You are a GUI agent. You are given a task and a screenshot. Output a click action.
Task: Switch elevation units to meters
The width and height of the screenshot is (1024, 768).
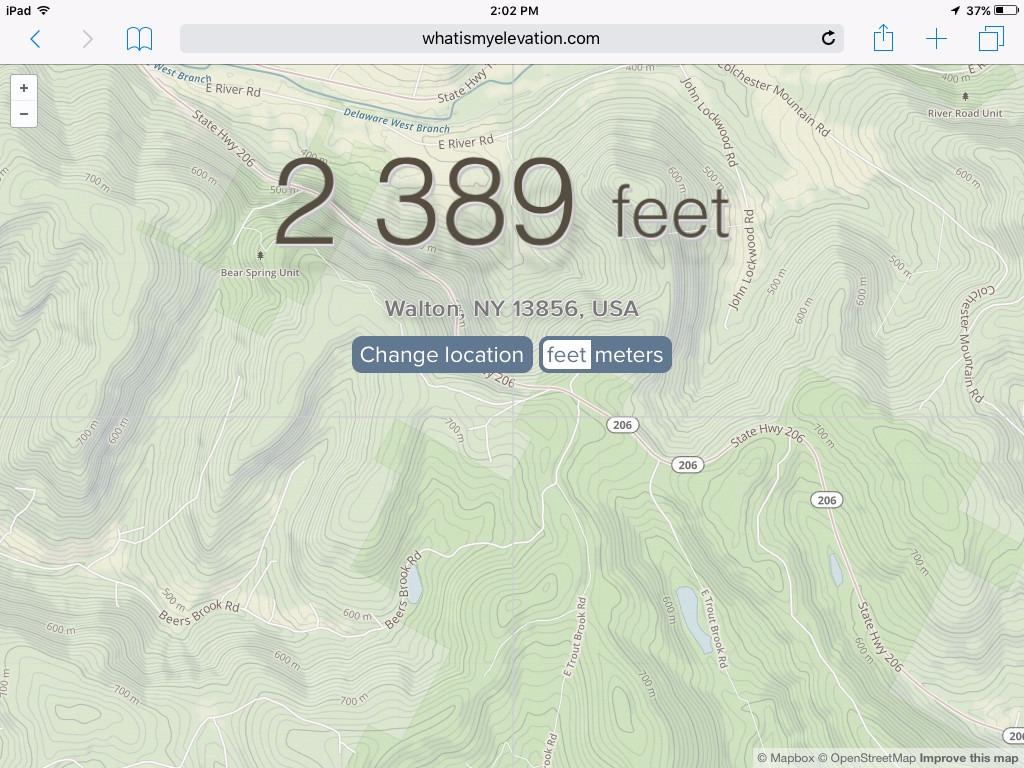click(629, 355)
